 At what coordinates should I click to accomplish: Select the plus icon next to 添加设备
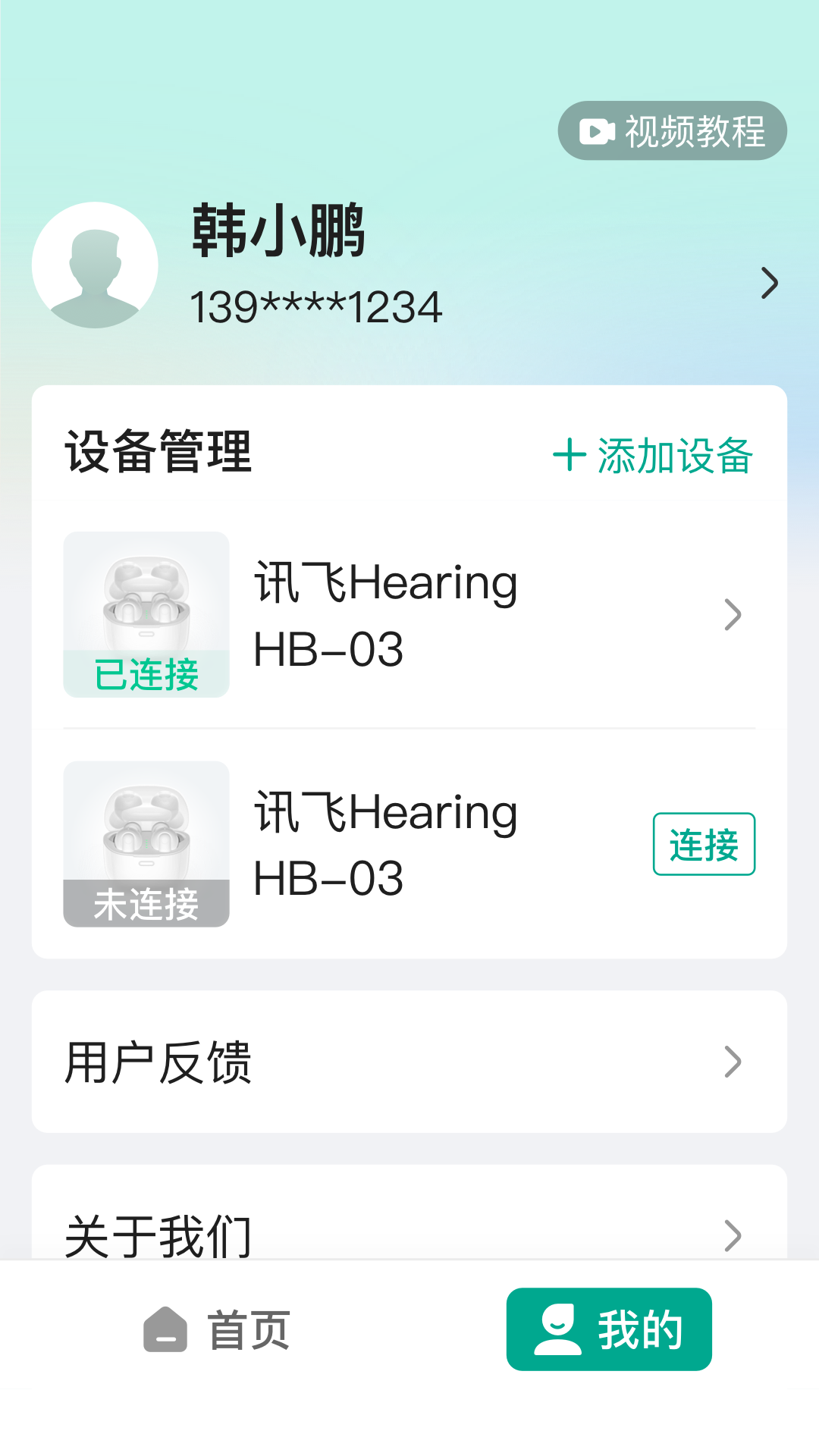pyautogui.click(x=570, y=456)
